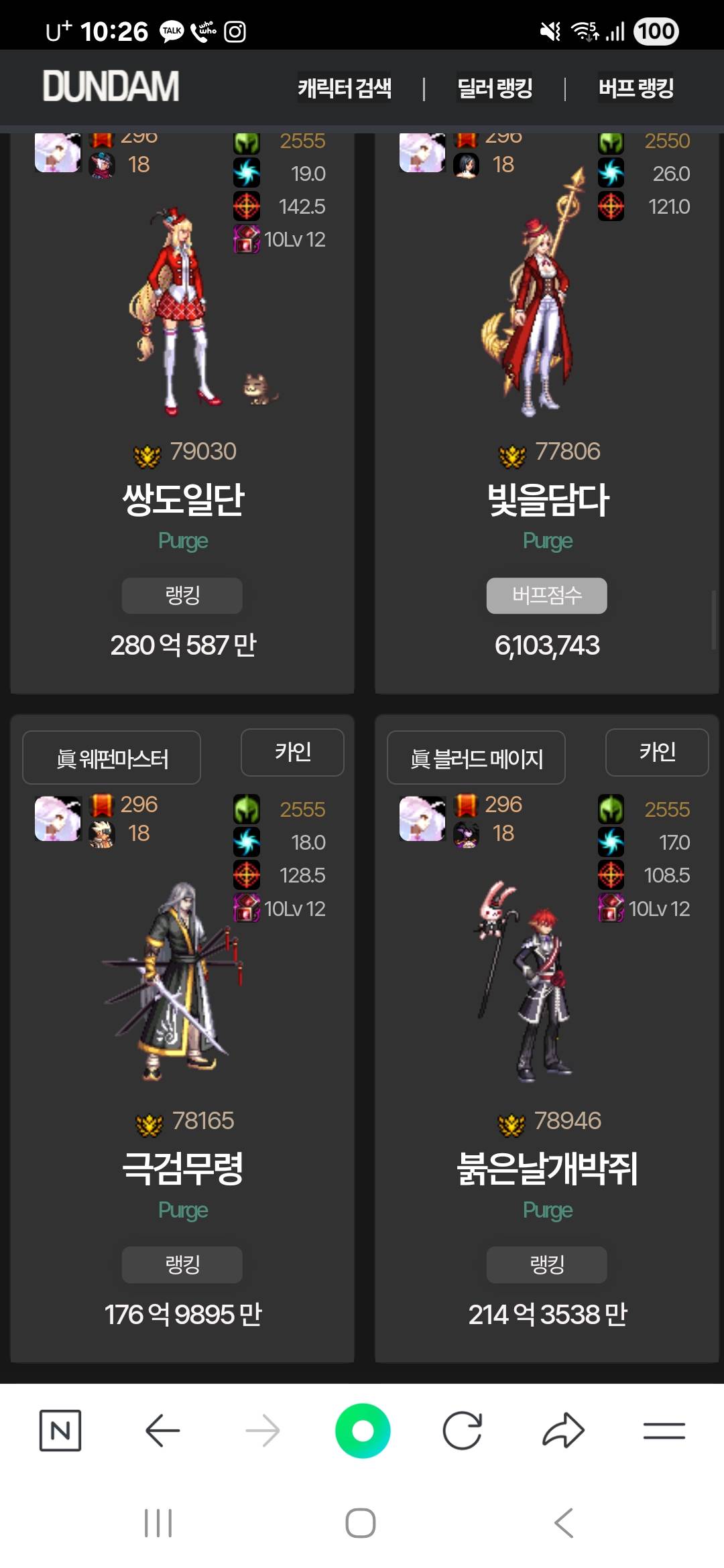Share this page
This screenshot has height=1568, width=724.
(x=563, y=1431)
